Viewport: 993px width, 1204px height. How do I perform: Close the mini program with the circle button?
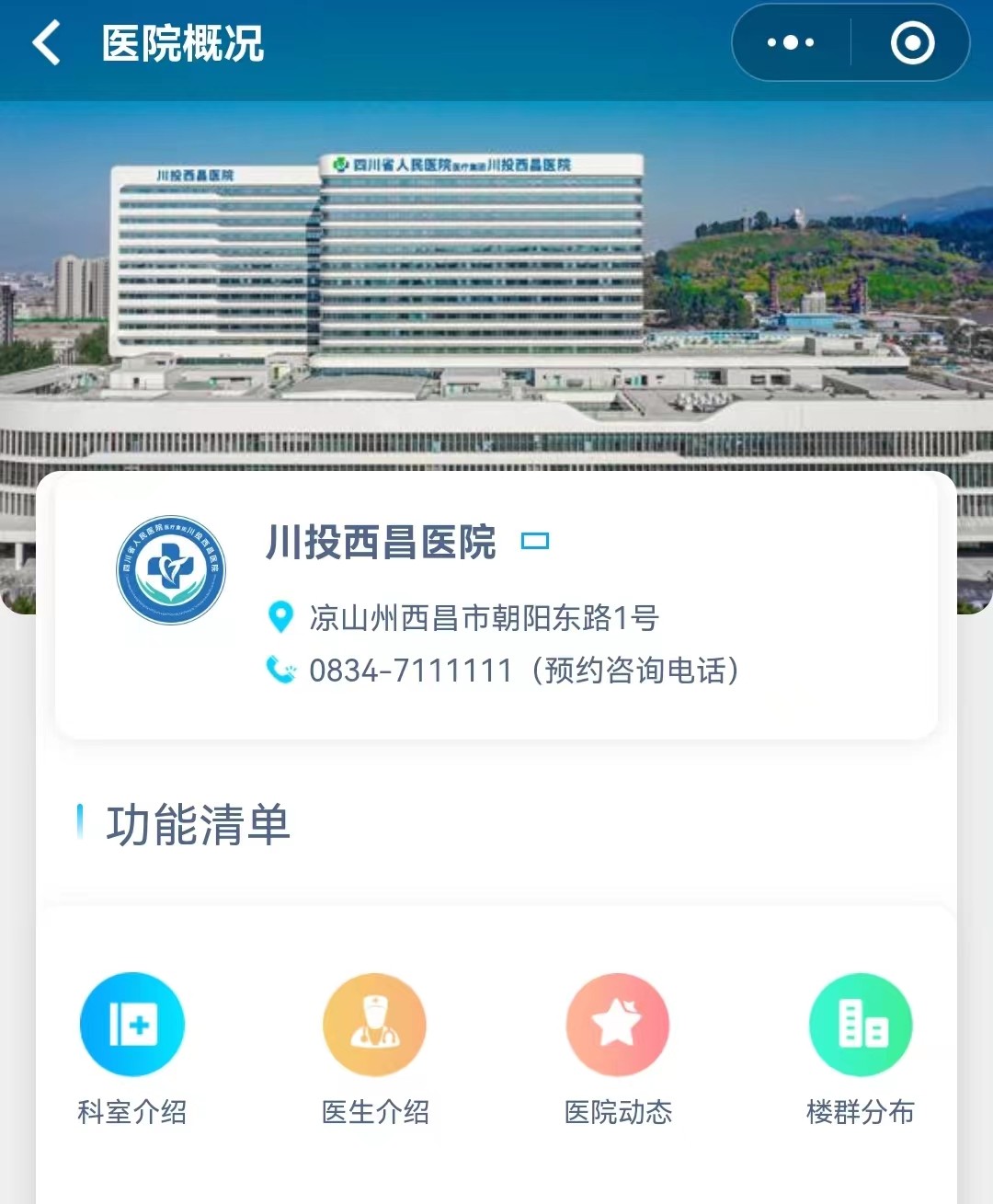pos(912,43)
